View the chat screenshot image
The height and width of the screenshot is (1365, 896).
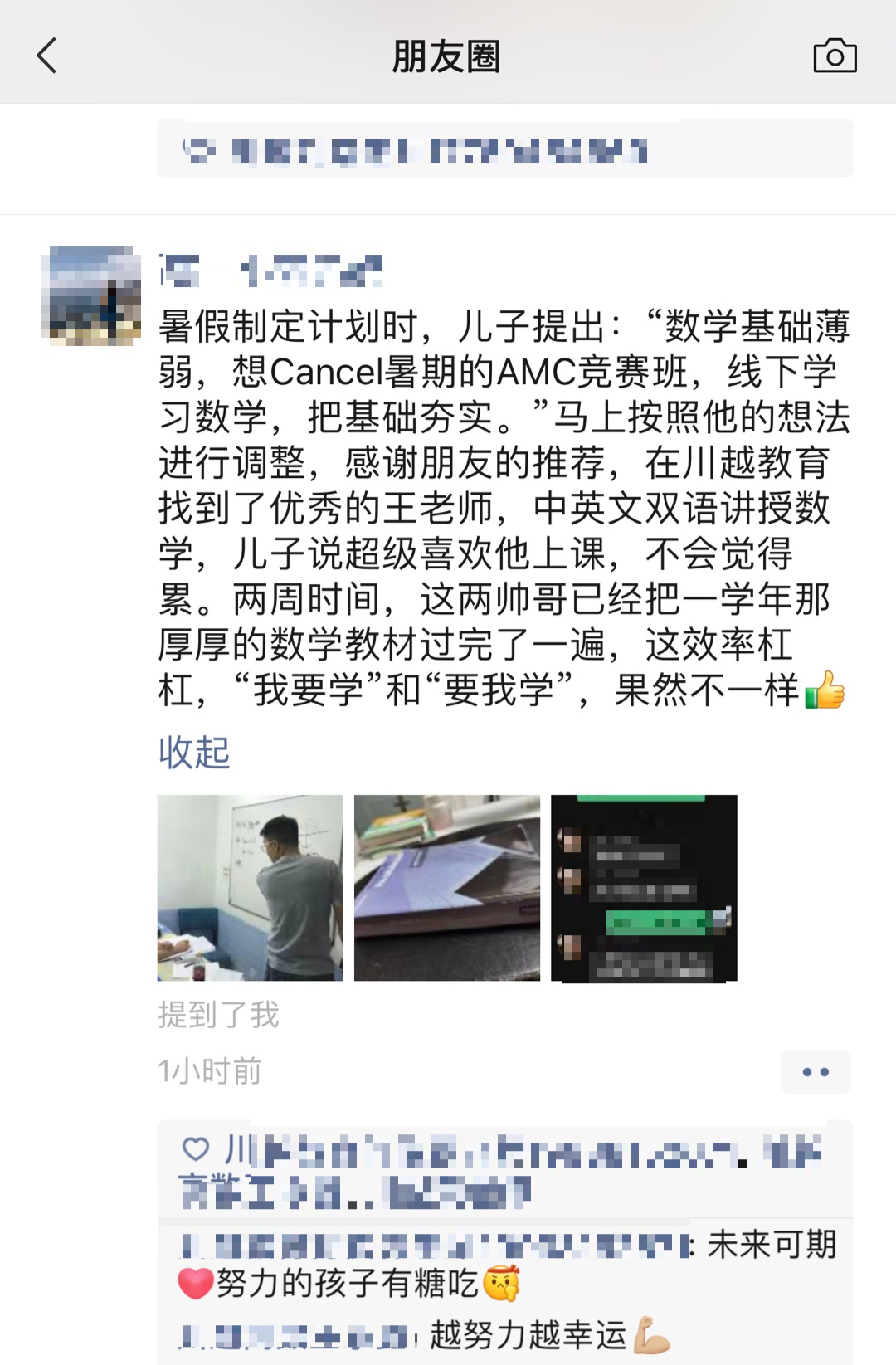[644, 888]
